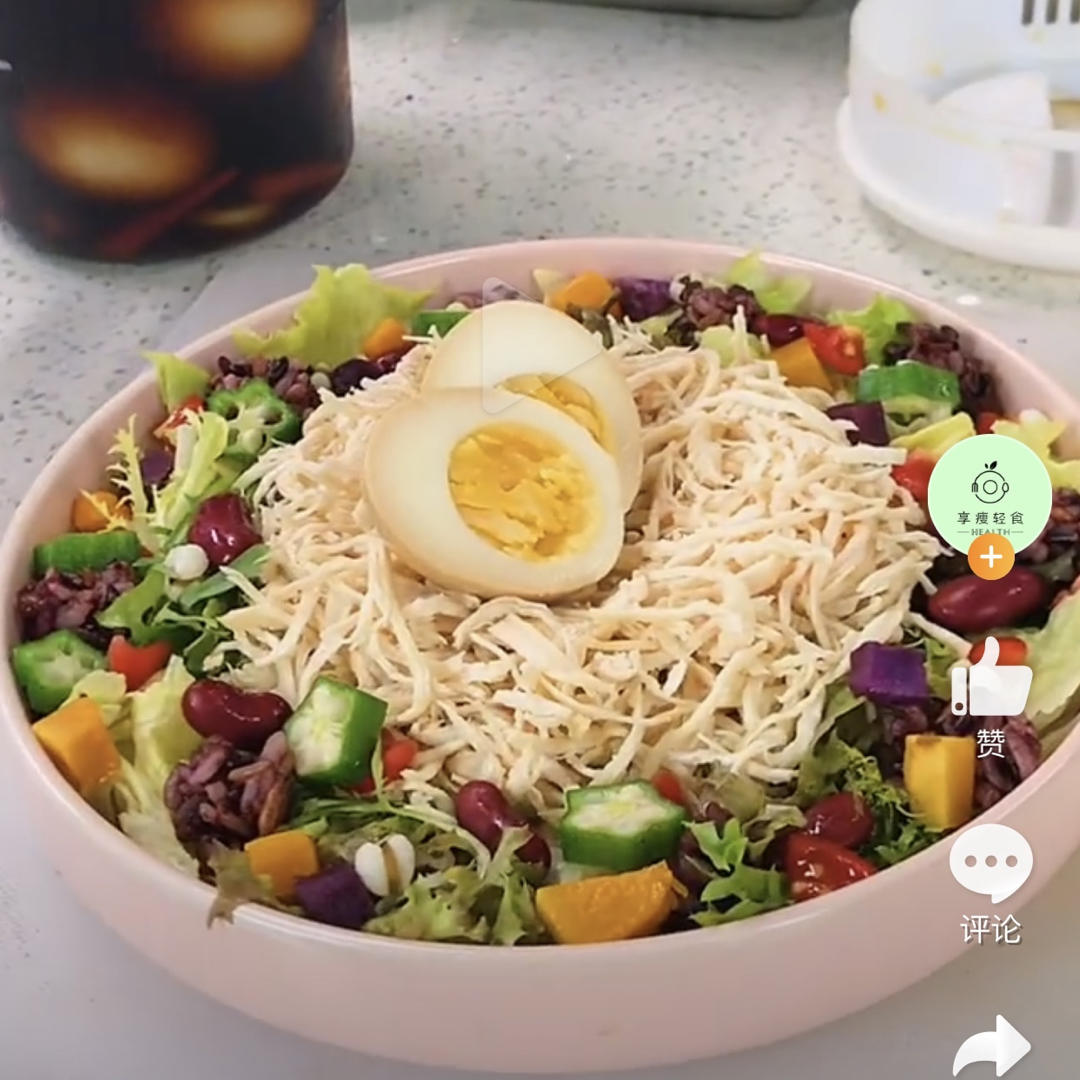Screen dimensions: 1080x1080
Task: Share this video with the arrow icon
Action: (992, 1048)
